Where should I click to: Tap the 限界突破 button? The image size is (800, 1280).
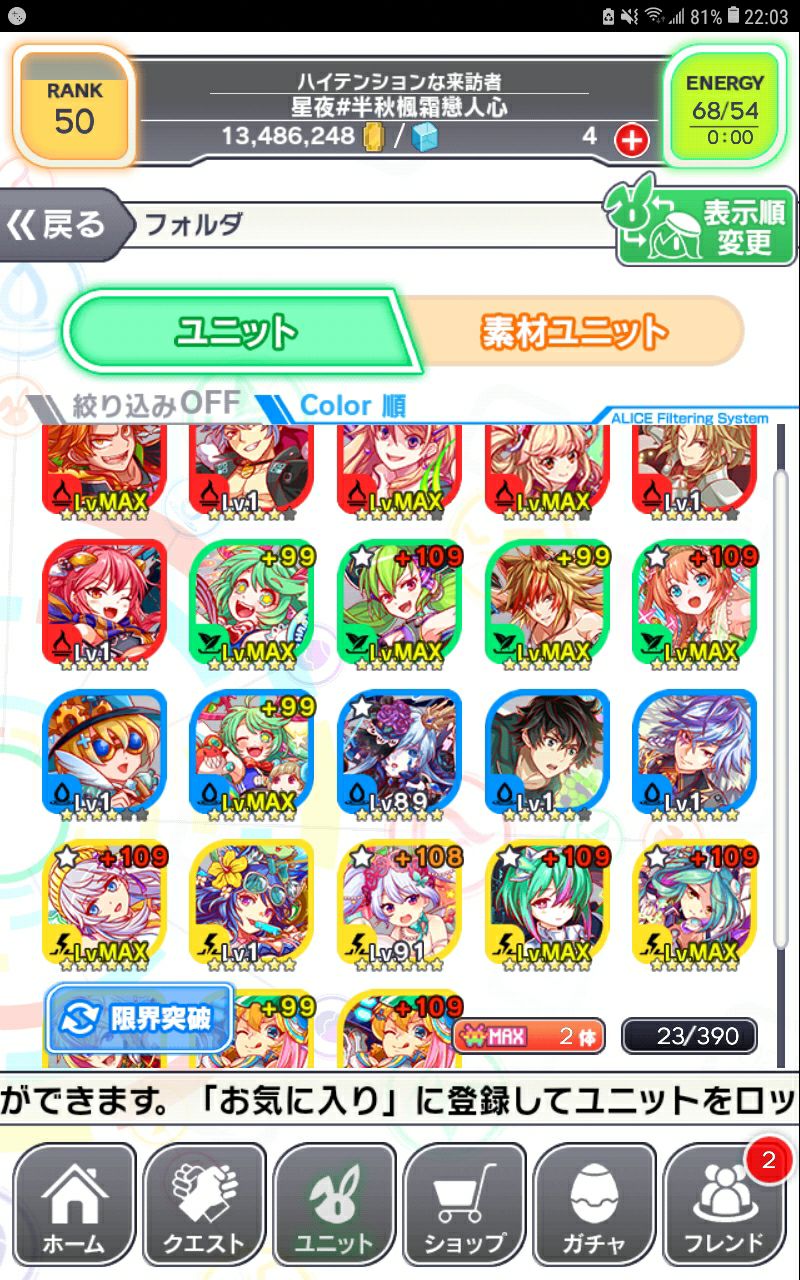140,1018
